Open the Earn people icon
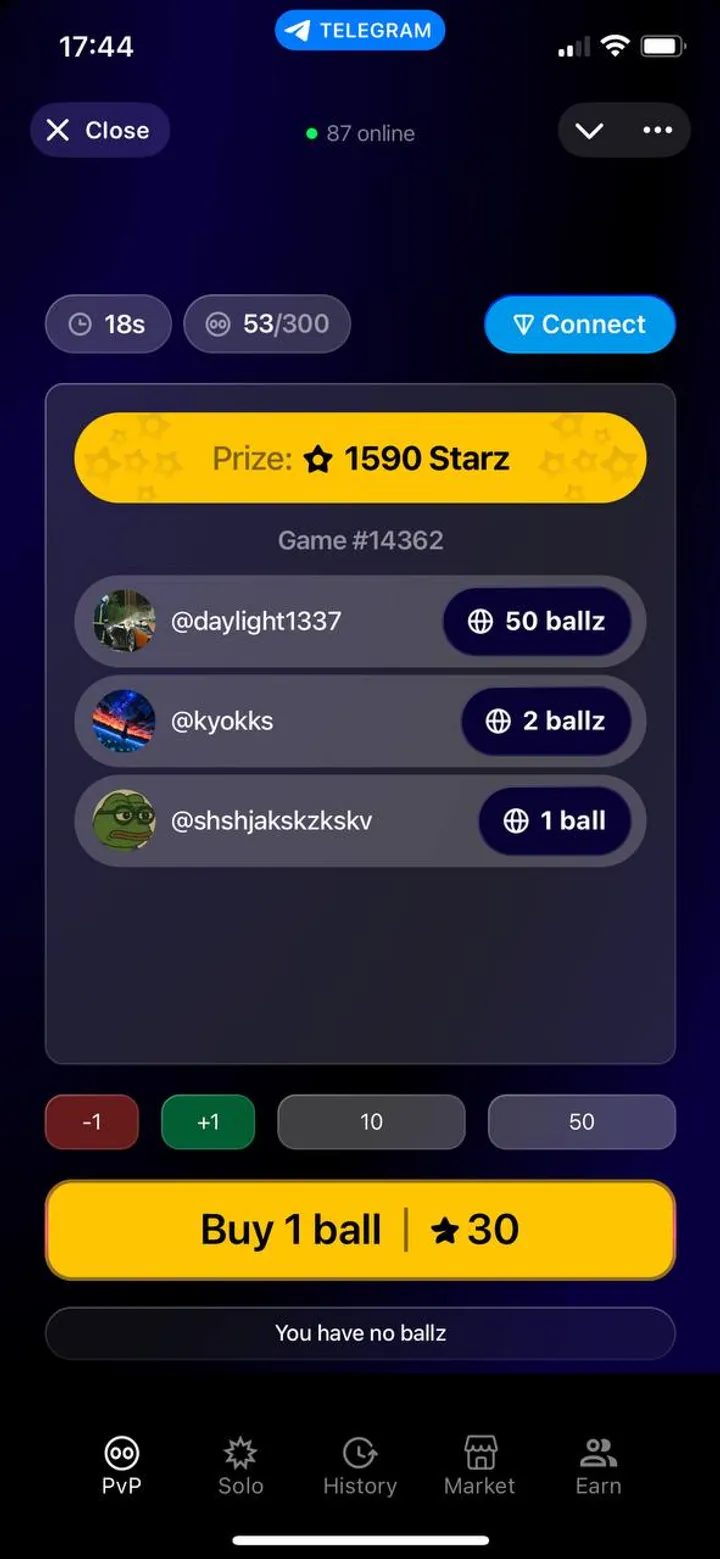Viewport: 720px width, 1559px height. [597, 1450]
